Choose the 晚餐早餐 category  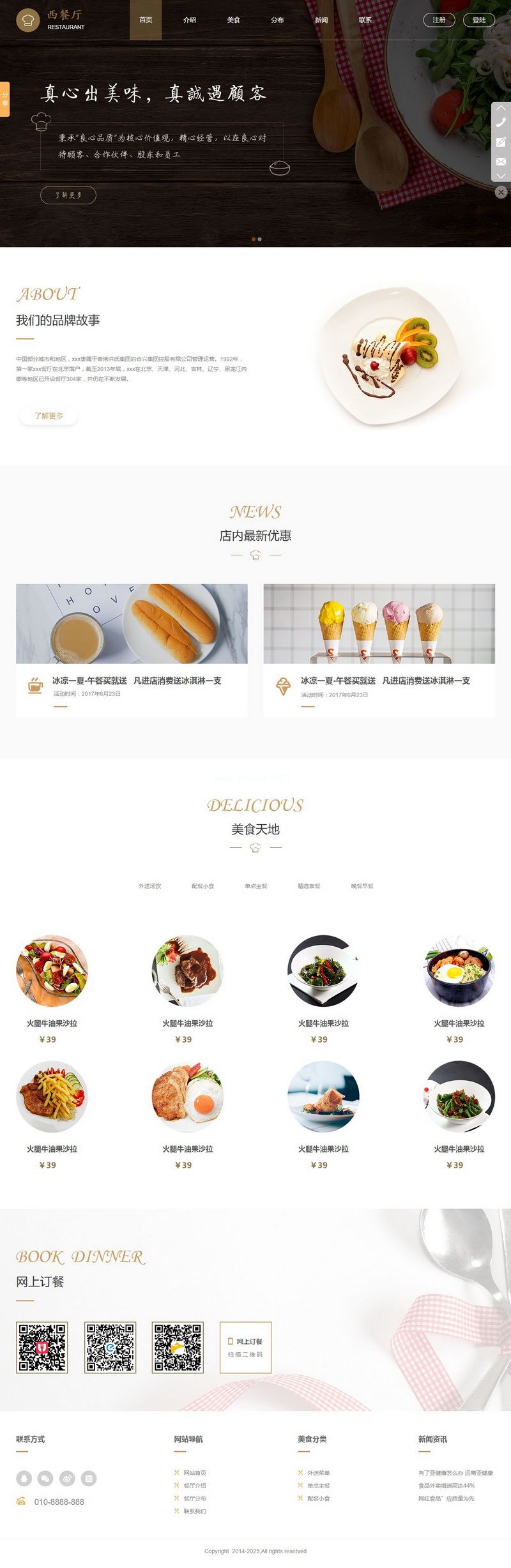[x=362, y=886]
